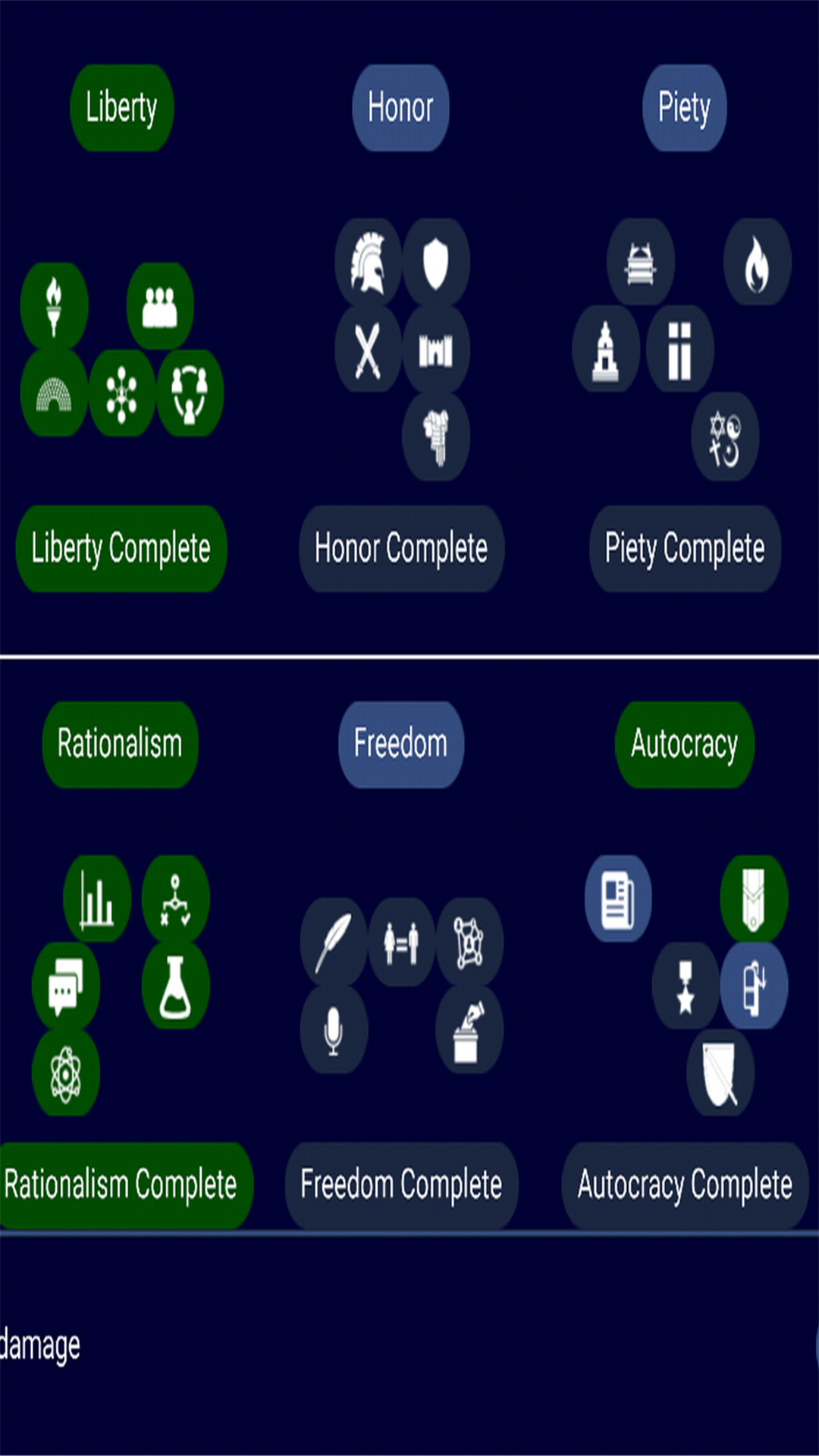Select the Freedom Complete button

tap(401, 1185)
